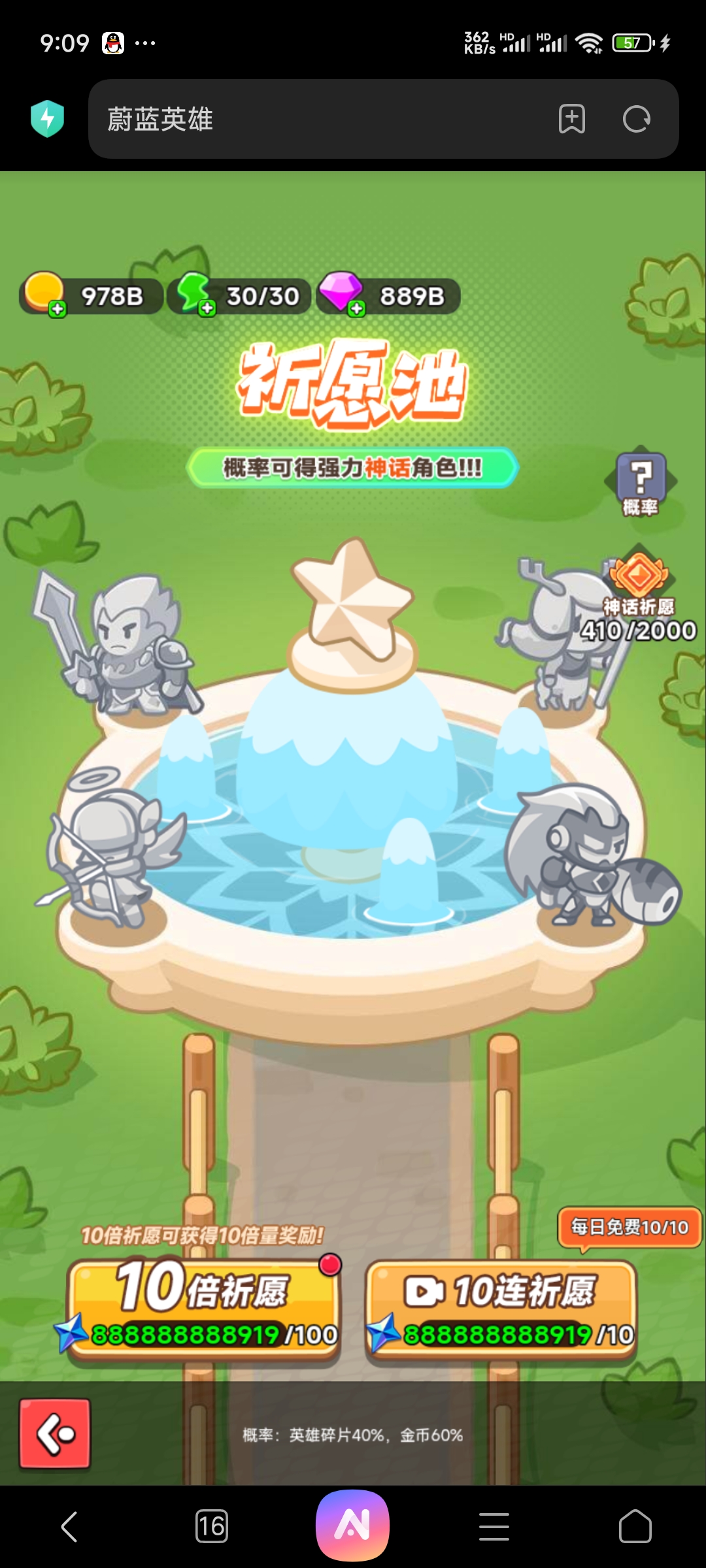The image size is (706, 1568).
Task: Add more purple gems
Action: (356, 309)
